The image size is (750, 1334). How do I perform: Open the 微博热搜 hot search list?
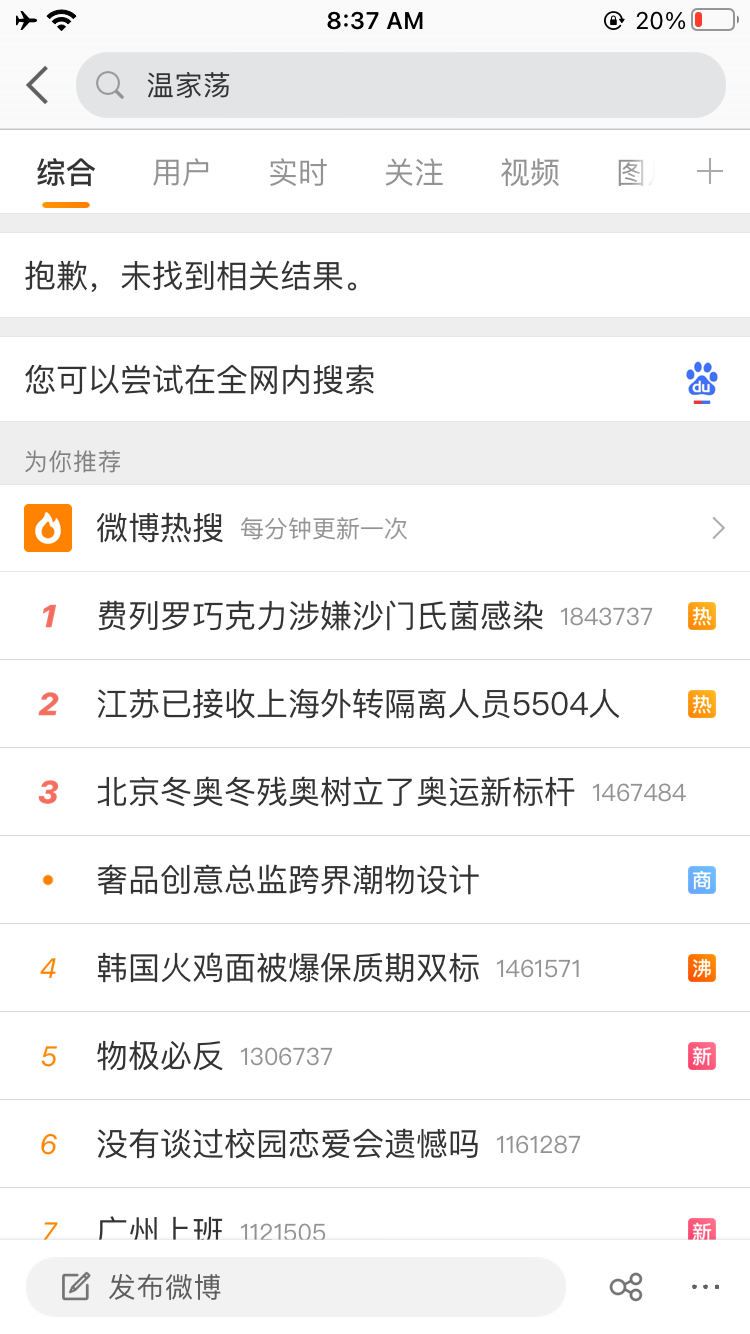pyautogui.click(x=375, y=528)
